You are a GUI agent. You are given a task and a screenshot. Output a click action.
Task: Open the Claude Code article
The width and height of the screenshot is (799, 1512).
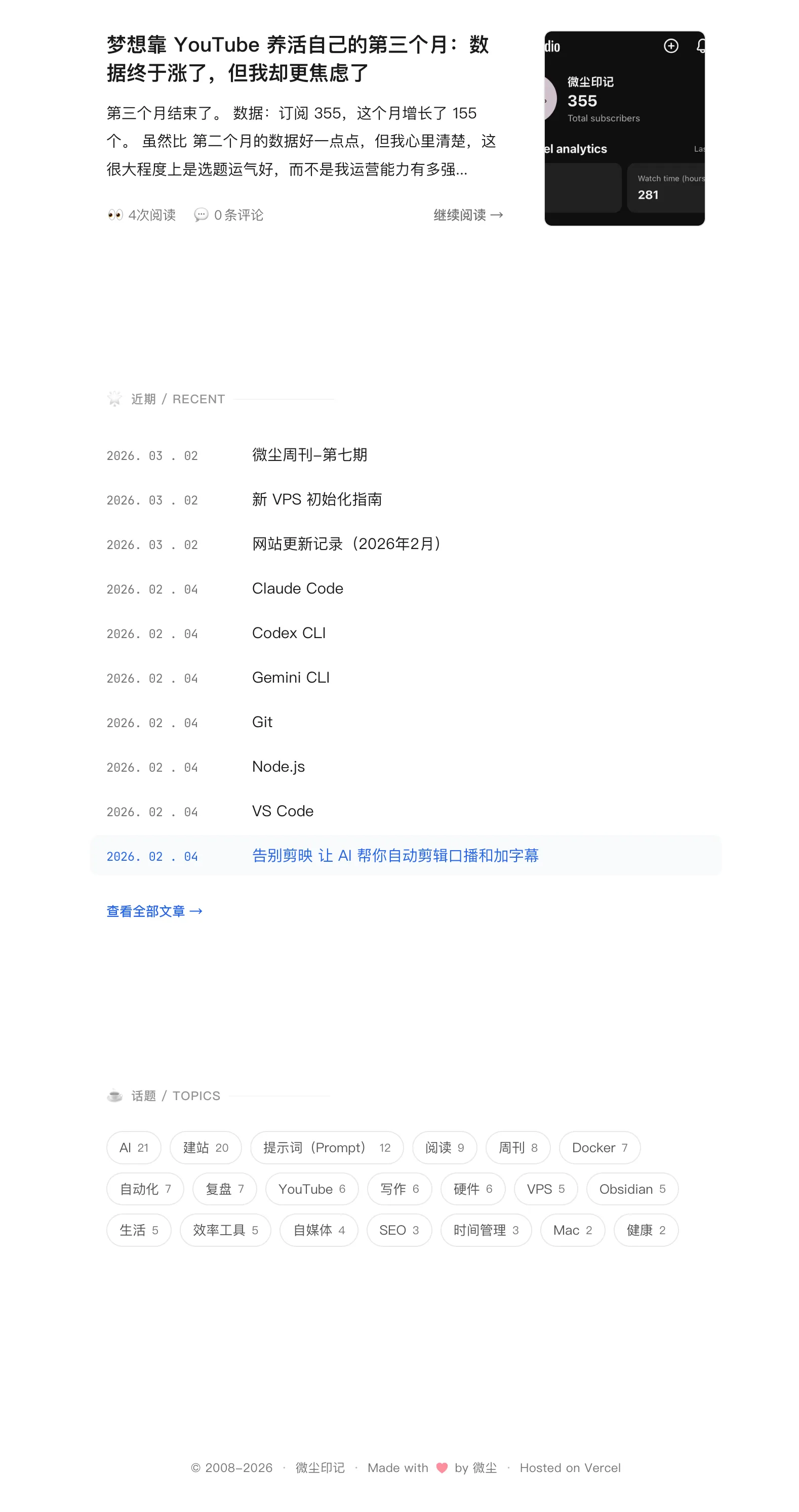(297, 588)
